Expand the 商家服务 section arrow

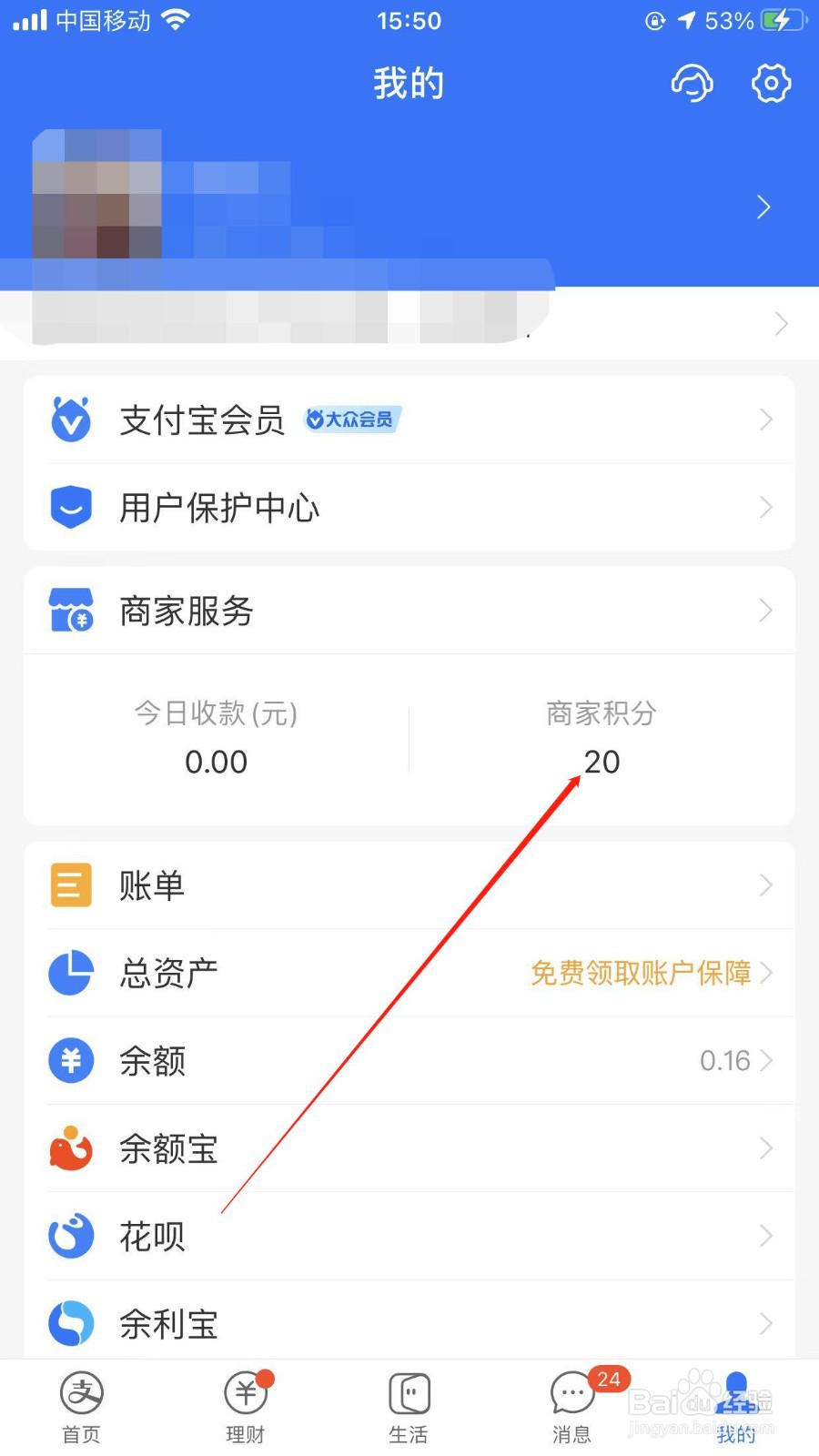(763, 611)
